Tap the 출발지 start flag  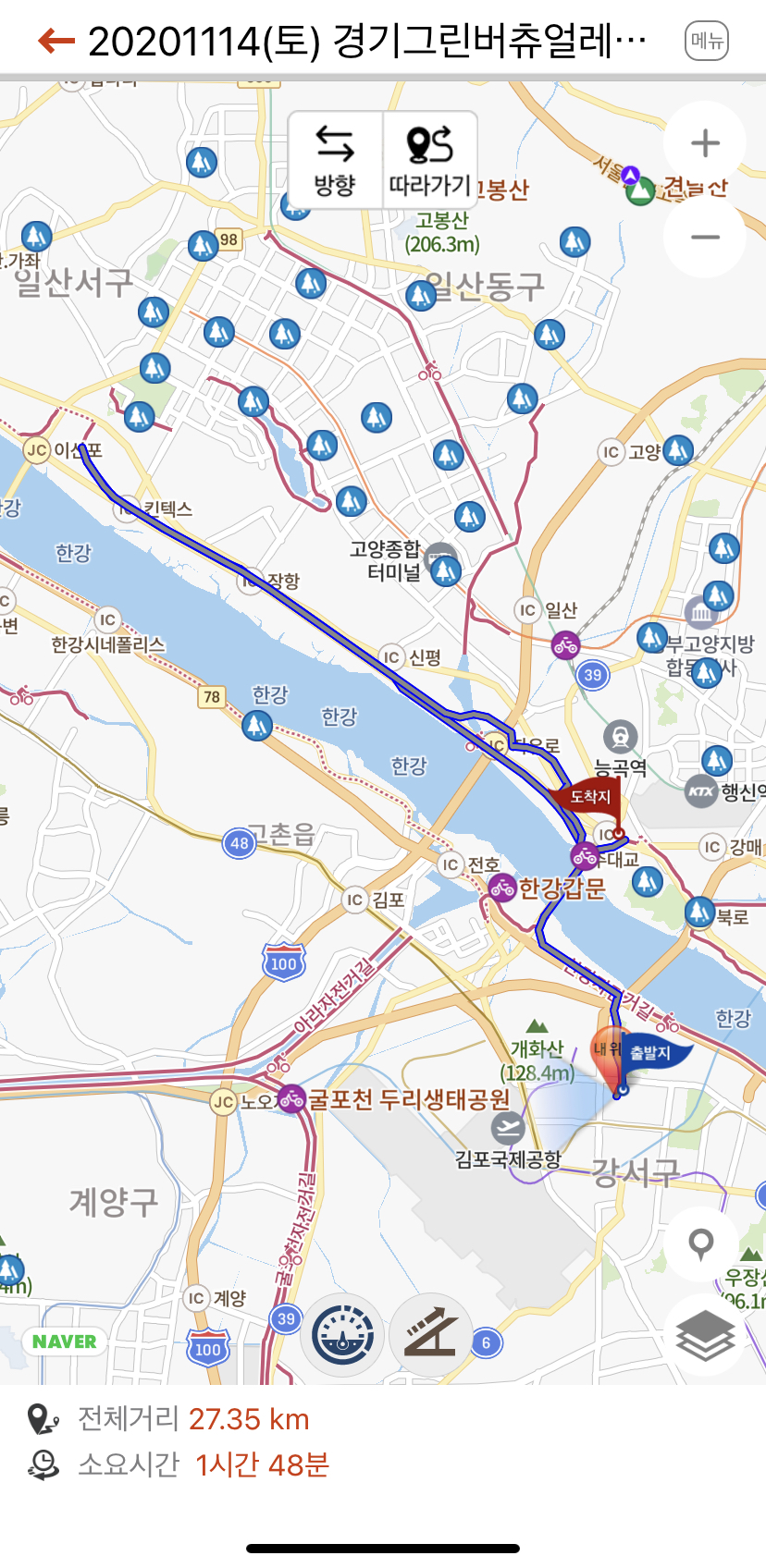(x=649, y=1053)
